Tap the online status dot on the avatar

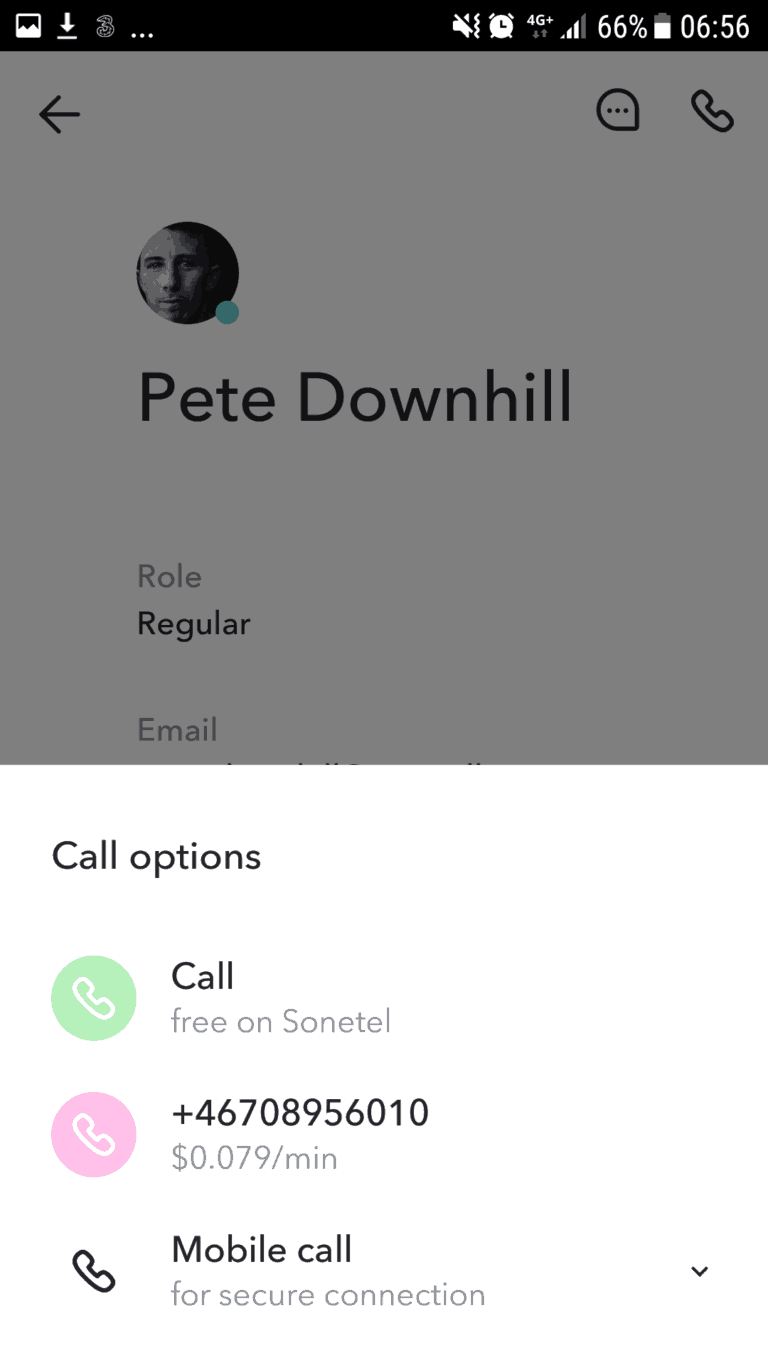[x=227, y=312]
